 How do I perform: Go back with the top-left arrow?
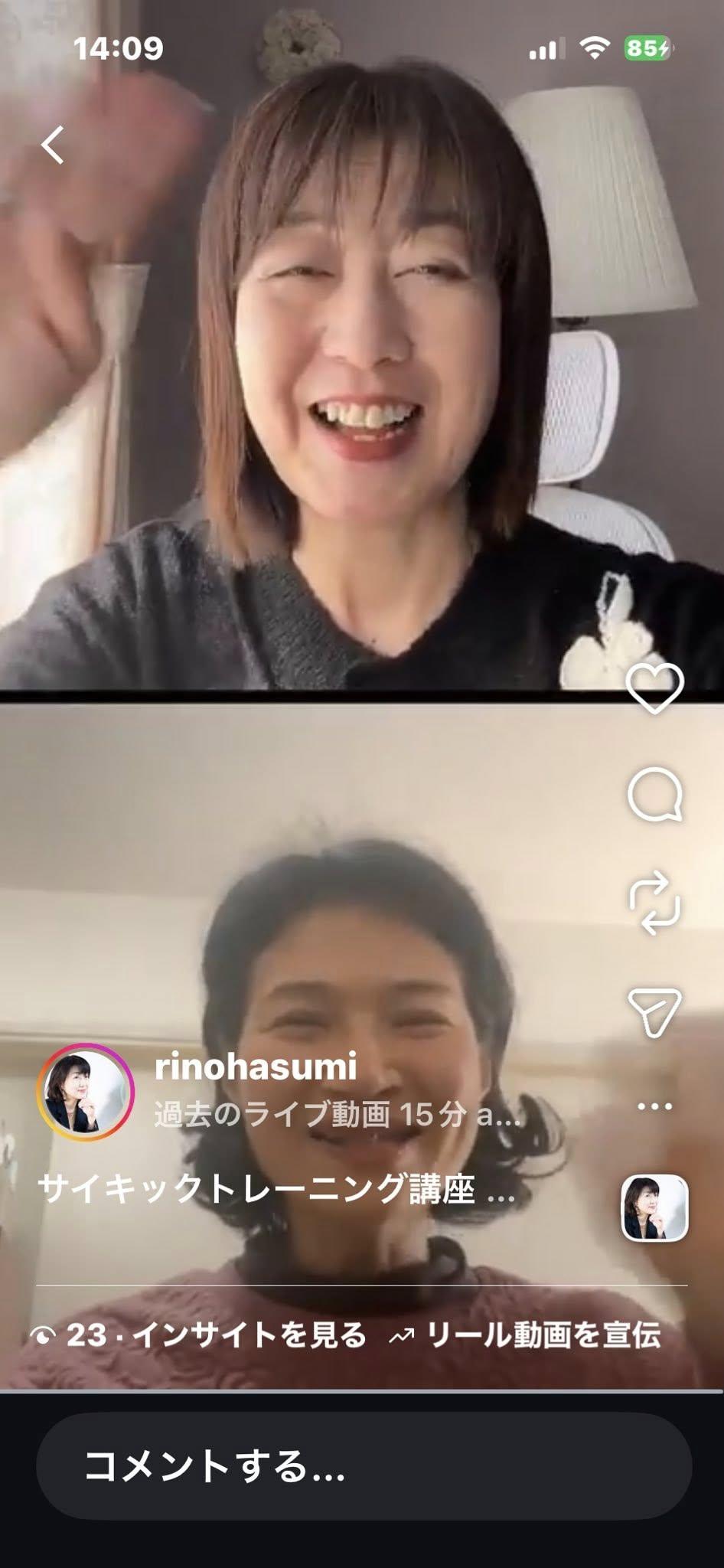tap(52, 145)
